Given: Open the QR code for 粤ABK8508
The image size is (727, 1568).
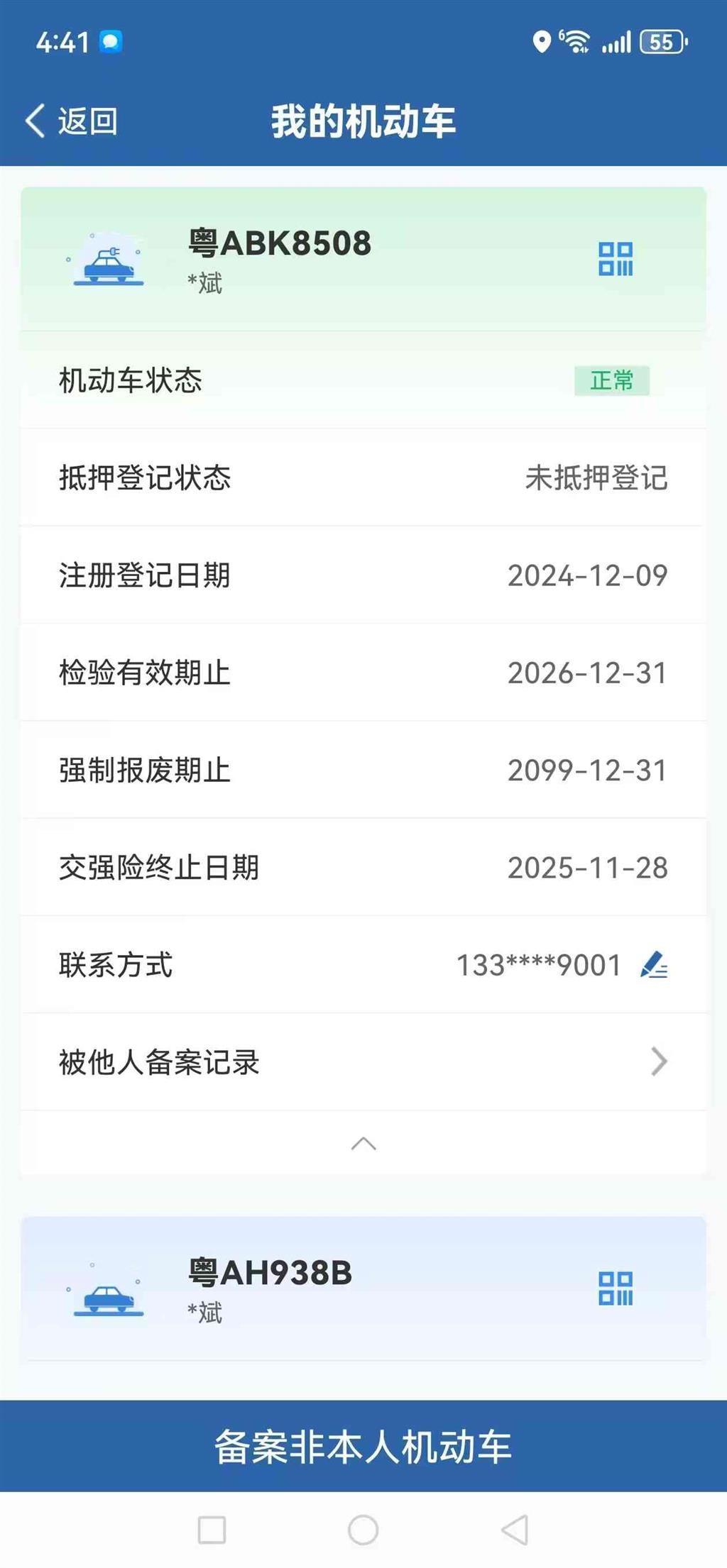Looking at the screenshot, I should (617, 259).
